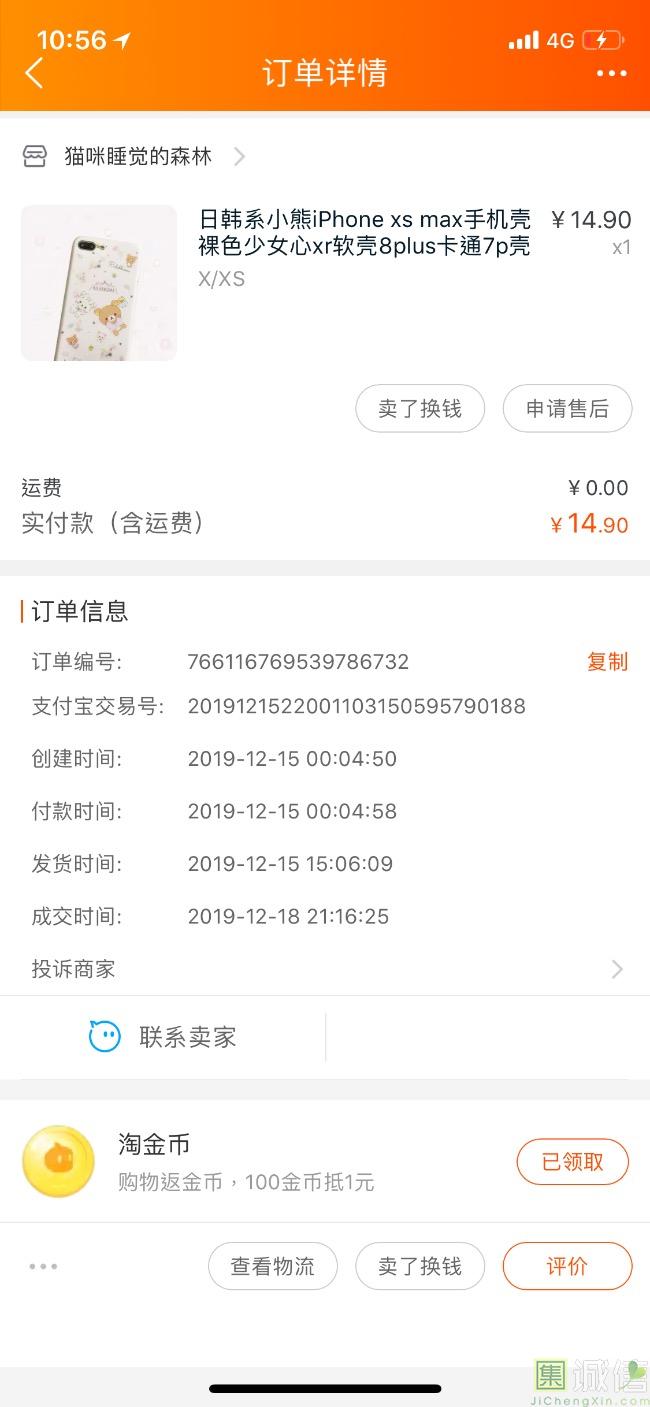Tap 卖了换钱 in the bottom action bar
Image resolution: width=650 pixels, height=1407 pixels.
(x=420, y=1266)
